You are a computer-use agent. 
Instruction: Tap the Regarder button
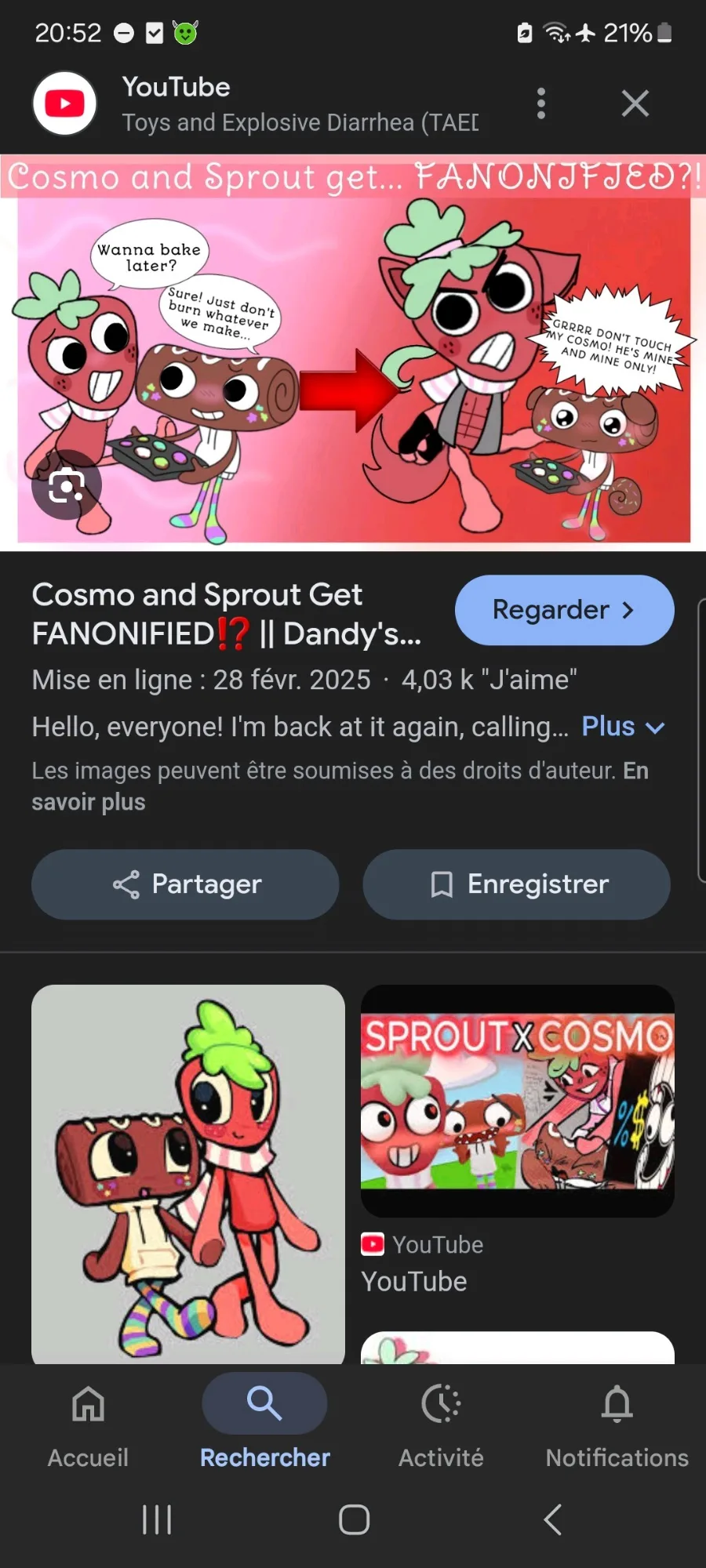(564, 610)
